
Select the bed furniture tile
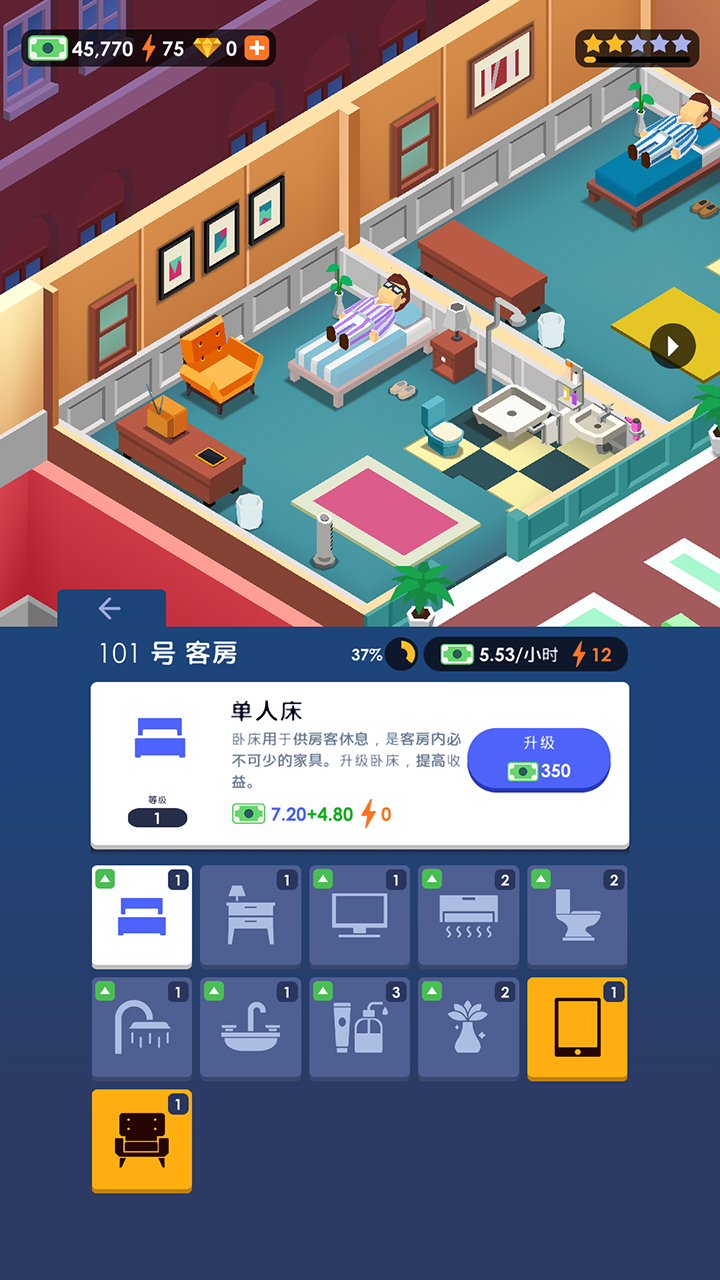coord(142,916)
